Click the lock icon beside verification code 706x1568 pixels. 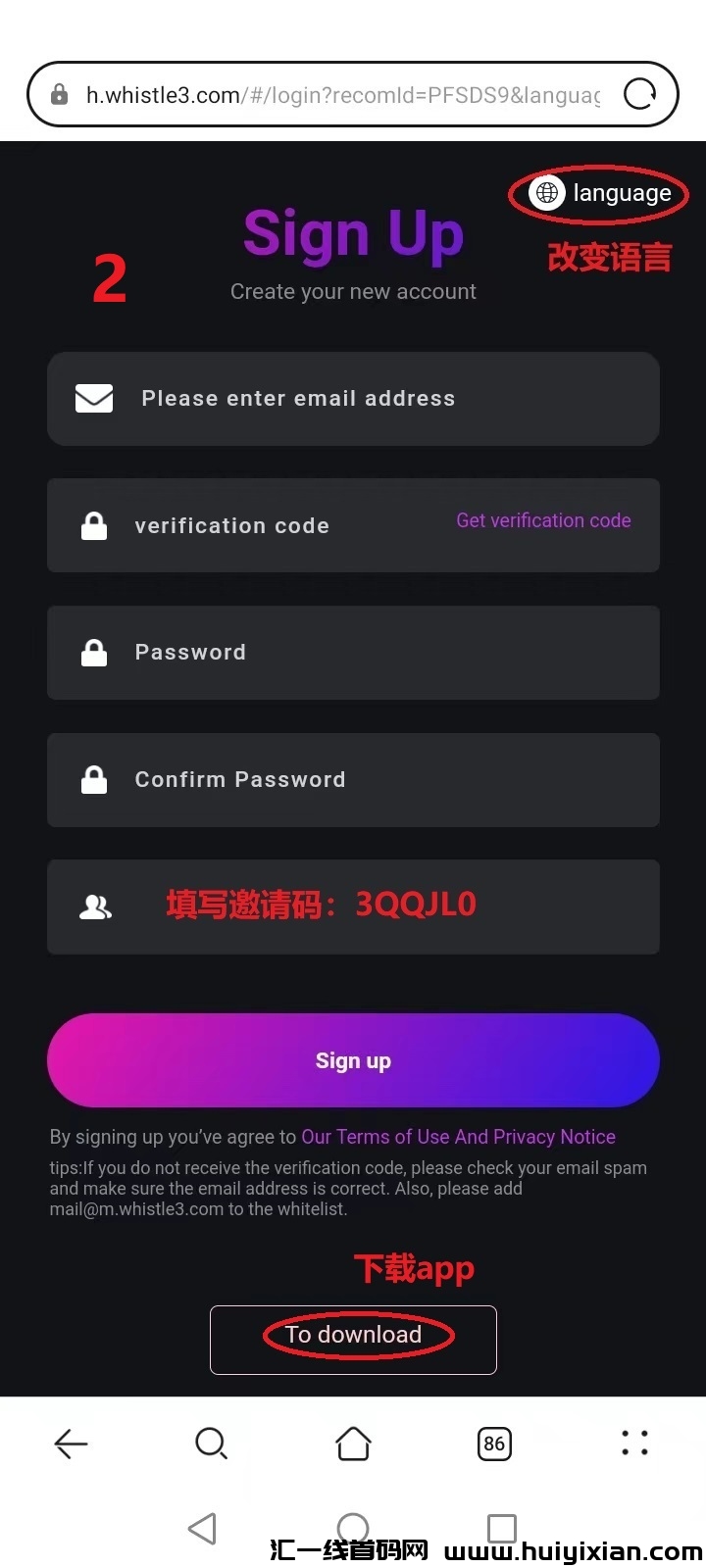[94, 525]
